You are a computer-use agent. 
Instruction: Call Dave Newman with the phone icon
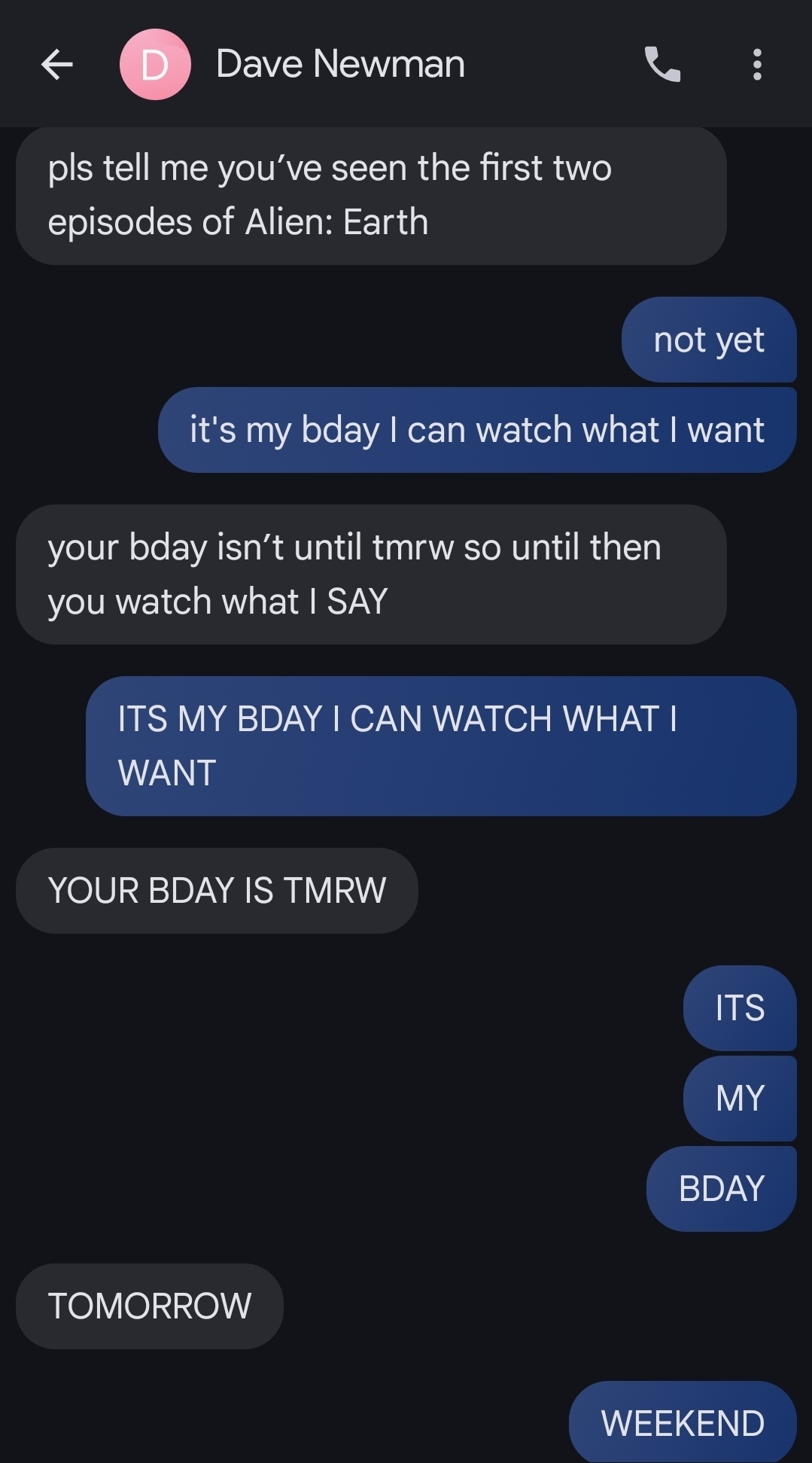point(662,64)
